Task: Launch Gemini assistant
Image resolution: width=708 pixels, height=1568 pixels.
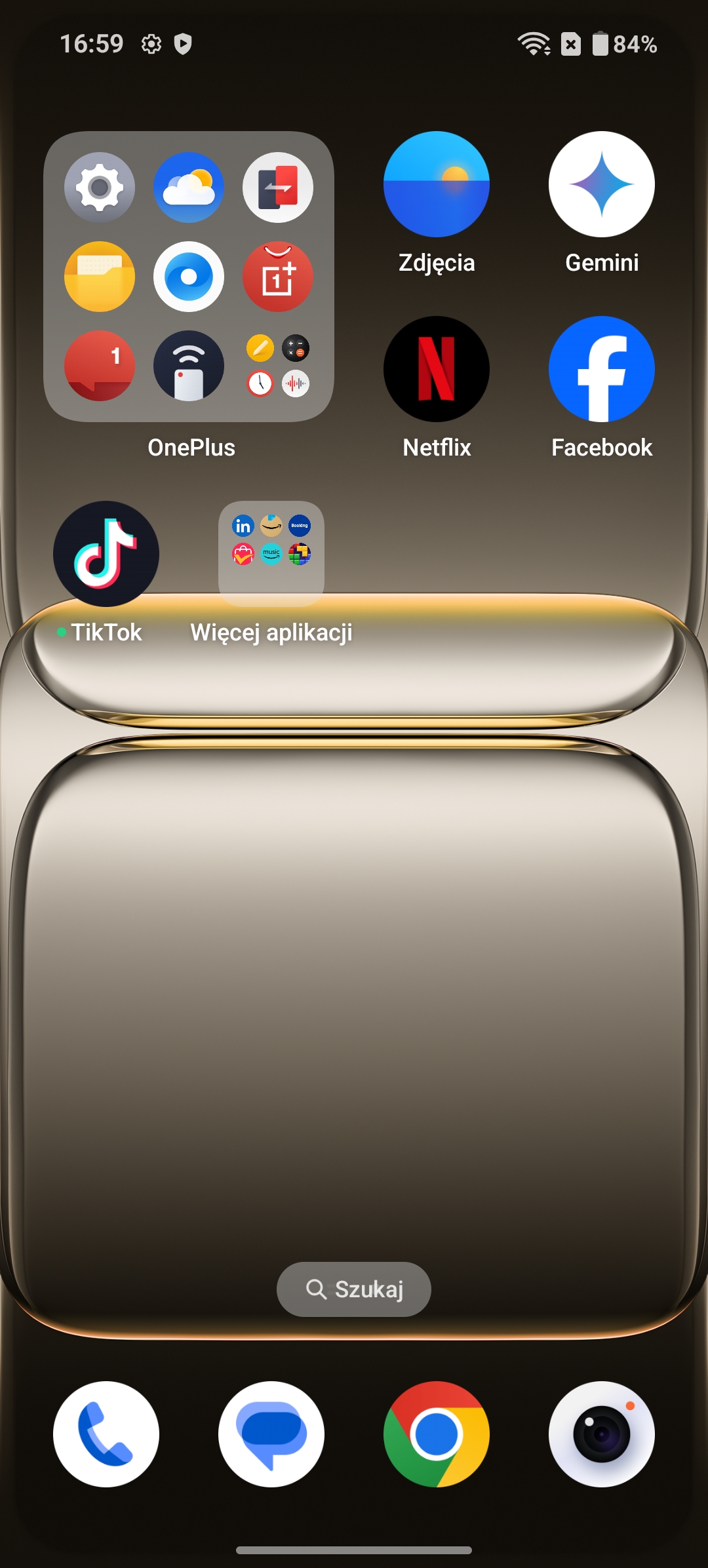Action: (x=602, y=184)
